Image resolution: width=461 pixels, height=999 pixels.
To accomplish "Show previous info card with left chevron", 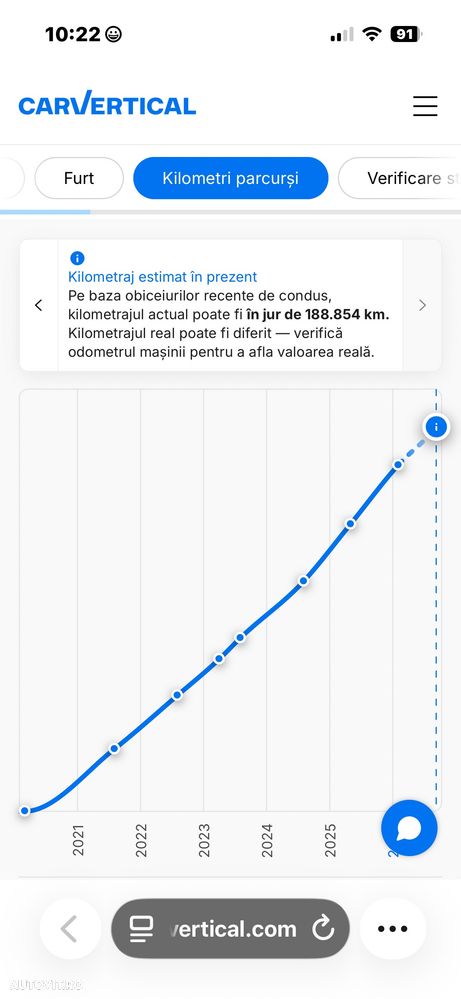I will coord(39,305).
